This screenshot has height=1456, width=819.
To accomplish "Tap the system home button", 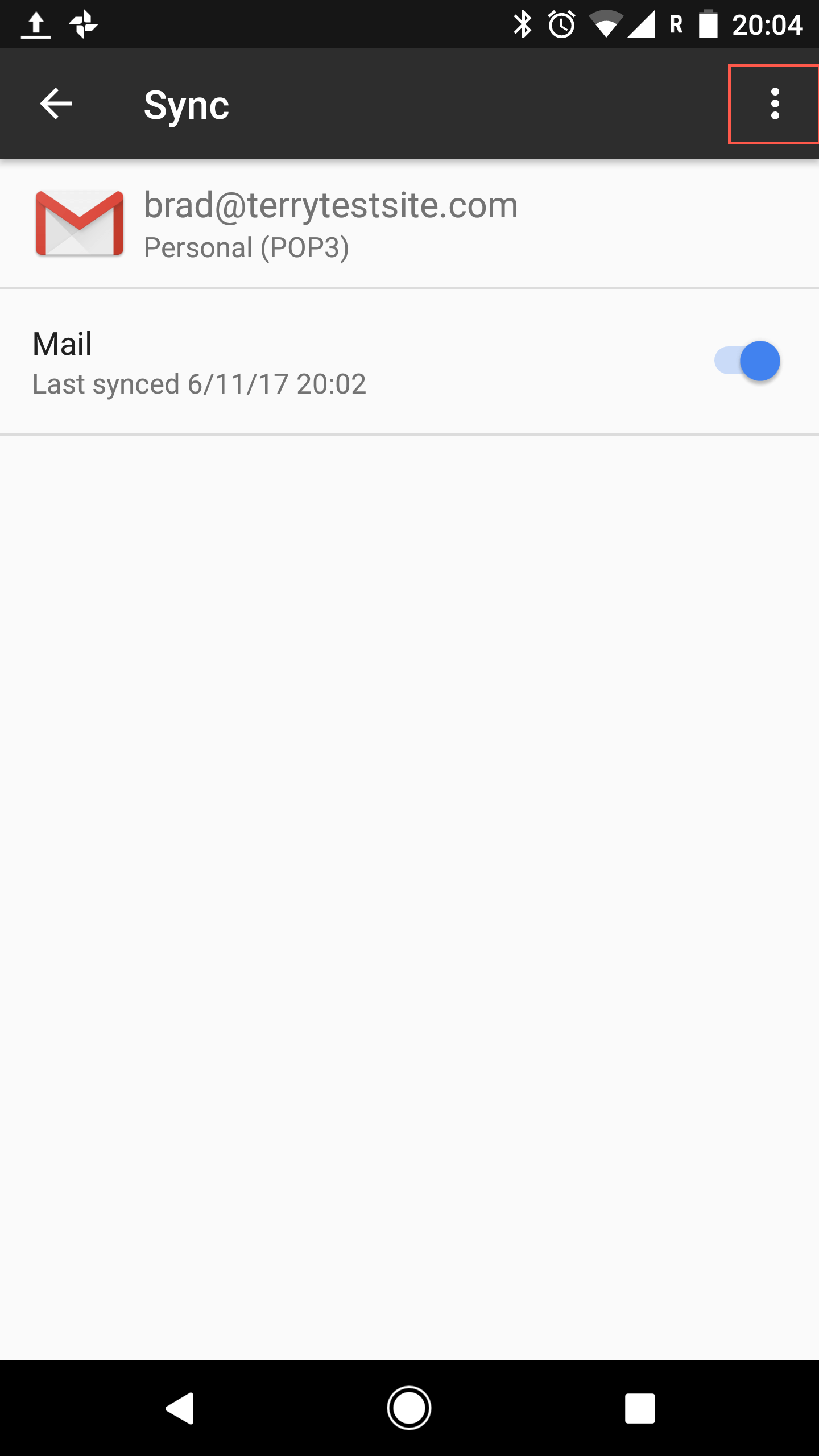I will tap(409, 1408).
